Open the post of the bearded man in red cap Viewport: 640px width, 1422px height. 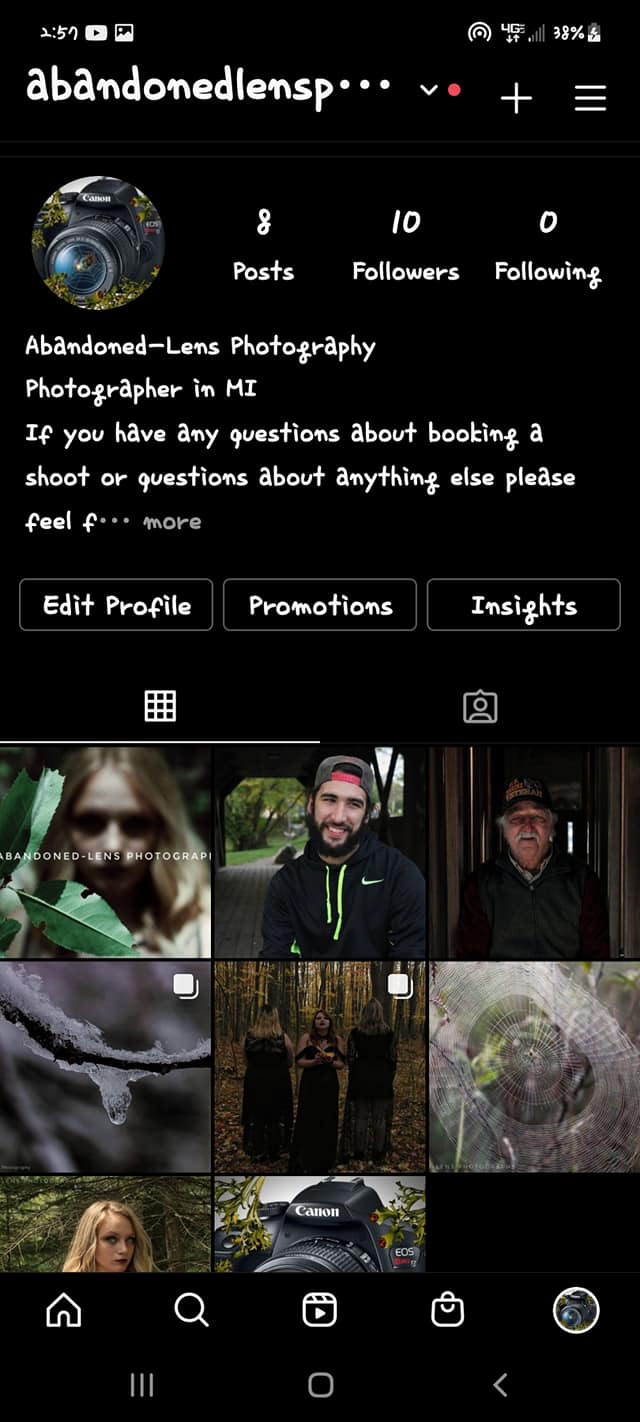click(320, 852)
